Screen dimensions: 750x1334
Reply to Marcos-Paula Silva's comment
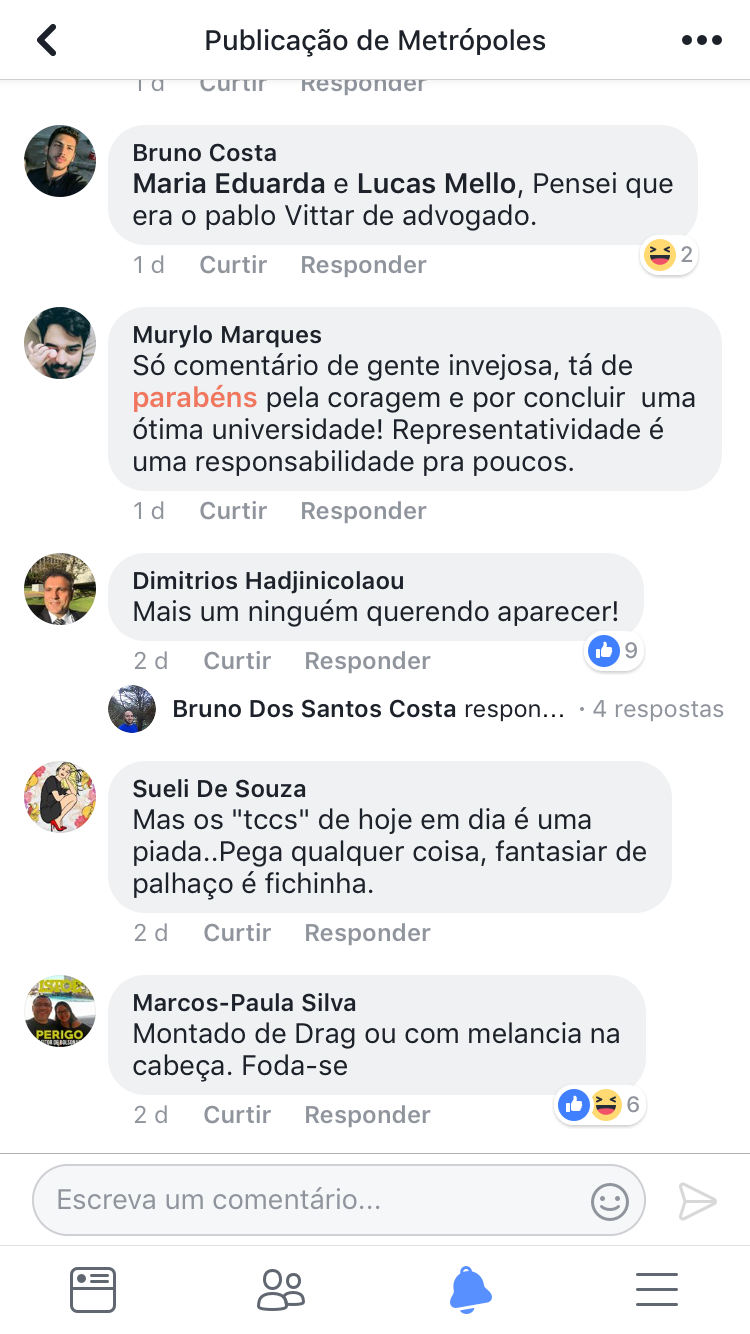tap(367, 1115)
